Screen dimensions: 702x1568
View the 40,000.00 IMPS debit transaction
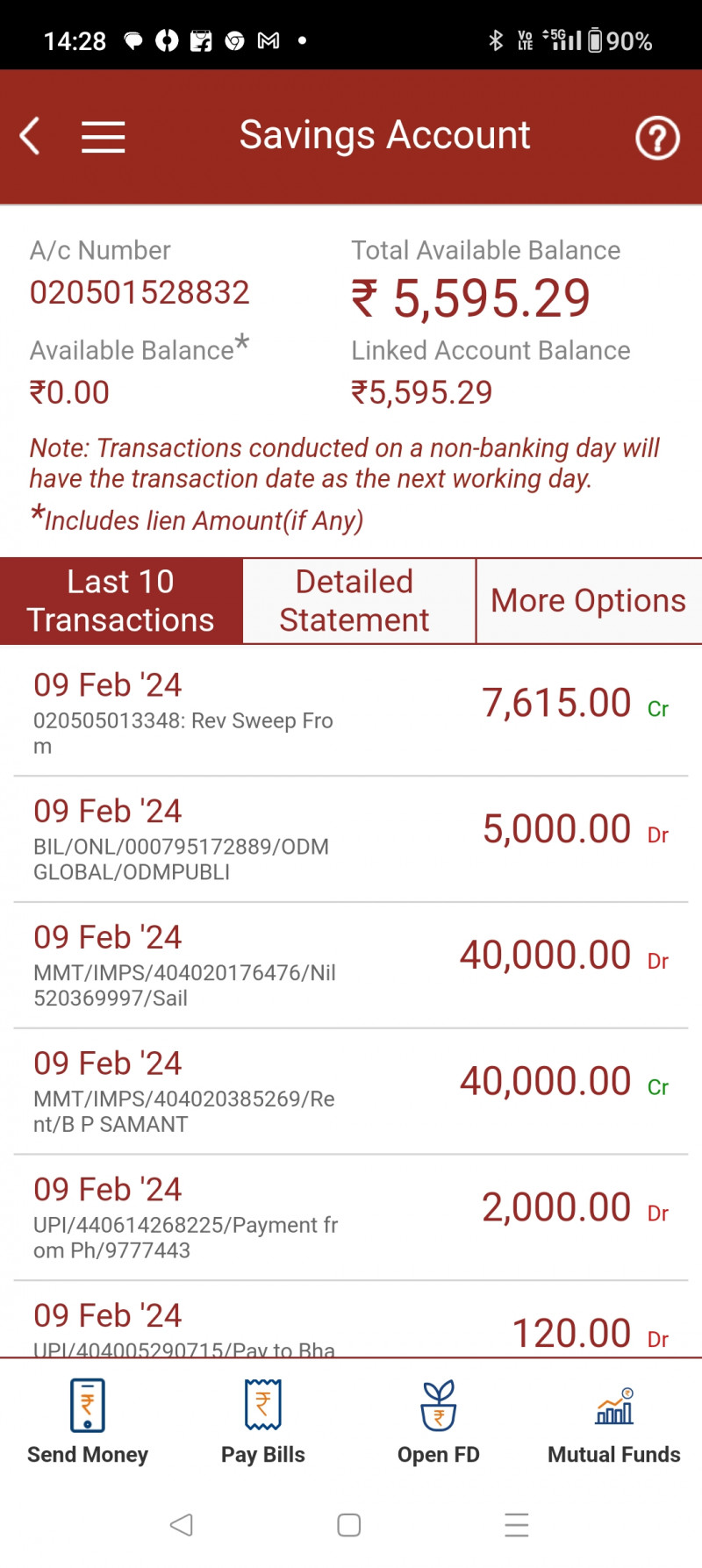[x=351, y=965]
